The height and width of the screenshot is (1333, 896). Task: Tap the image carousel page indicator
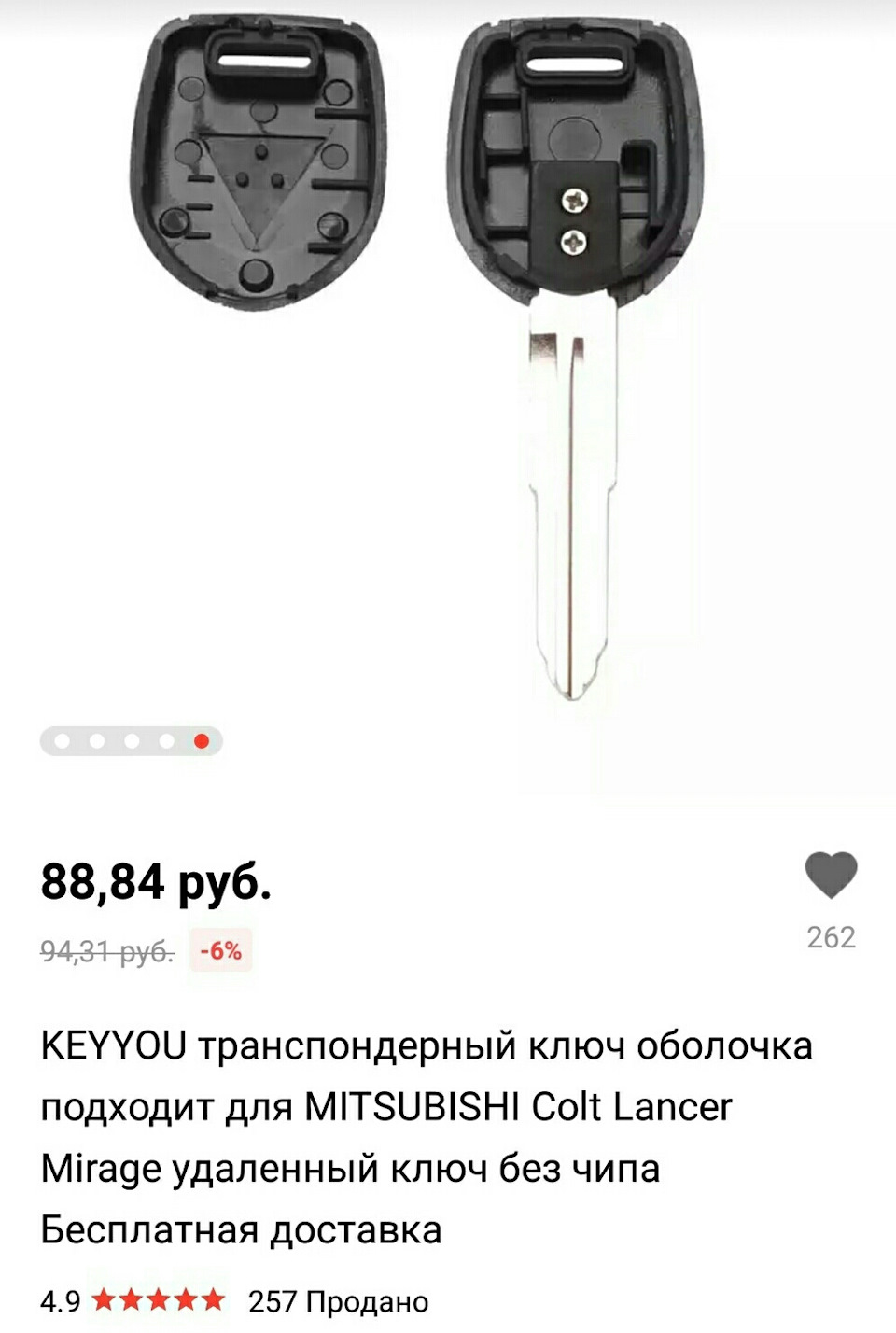132,741
